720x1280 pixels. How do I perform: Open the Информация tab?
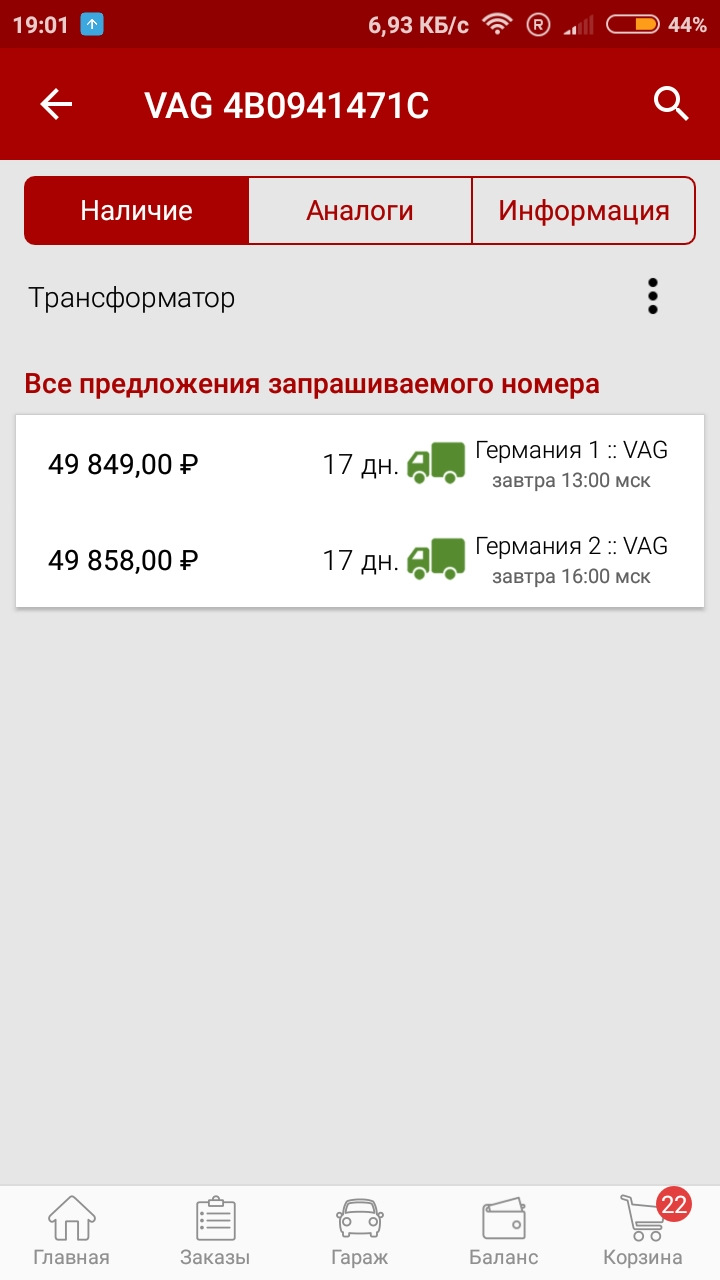pyautogui.click(x=583, y=210)
